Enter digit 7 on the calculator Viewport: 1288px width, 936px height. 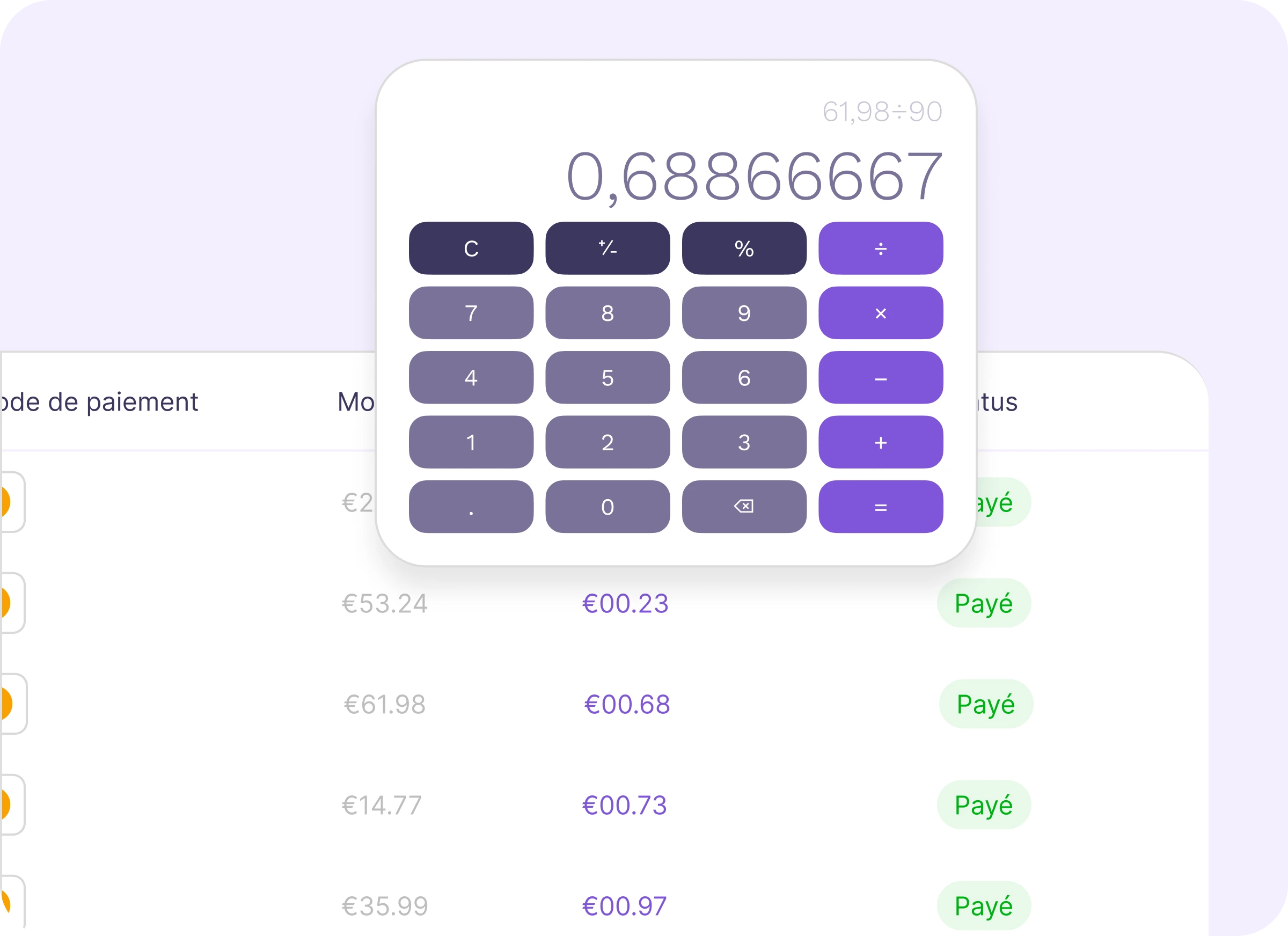(471, 313)
